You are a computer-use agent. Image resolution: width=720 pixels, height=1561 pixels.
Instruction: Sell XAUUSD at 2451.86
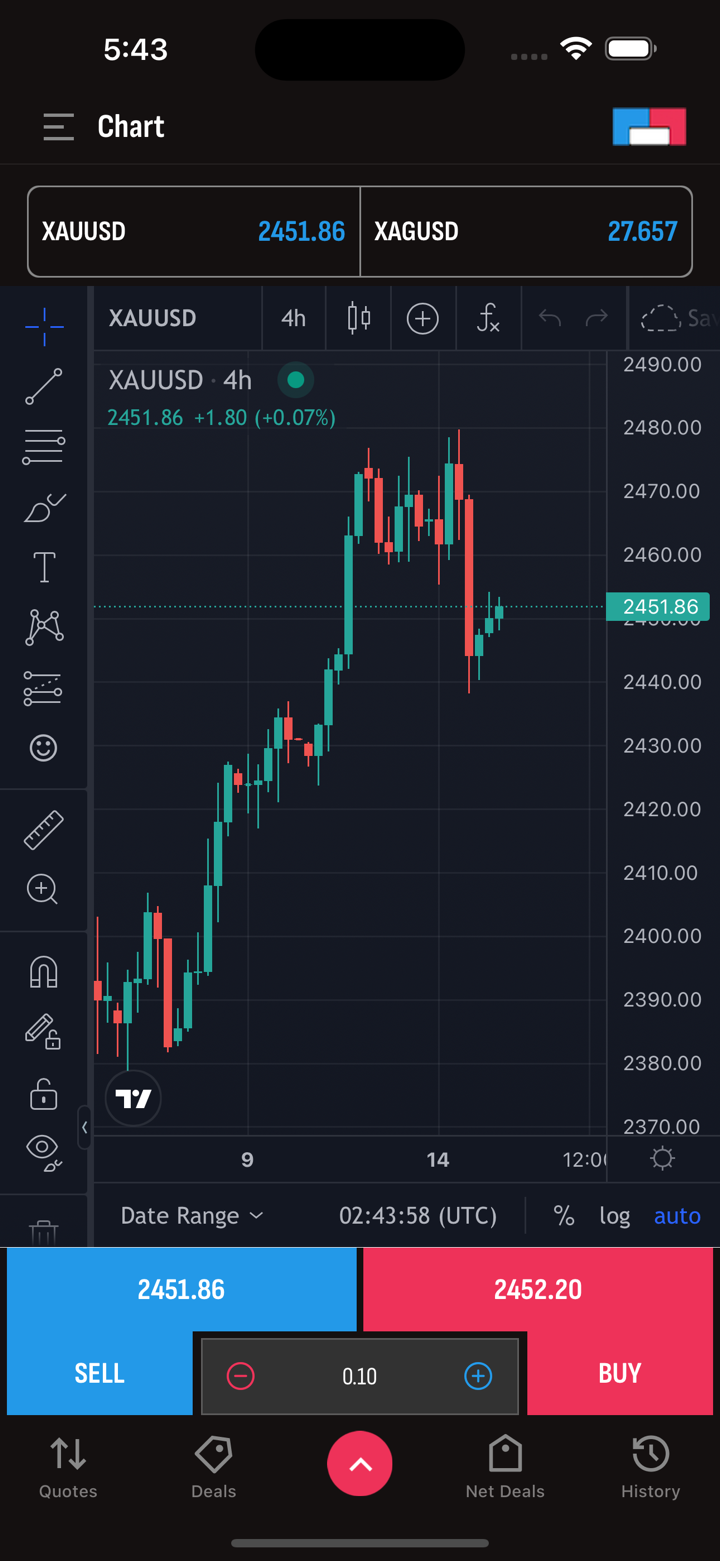click(100, 1330)
